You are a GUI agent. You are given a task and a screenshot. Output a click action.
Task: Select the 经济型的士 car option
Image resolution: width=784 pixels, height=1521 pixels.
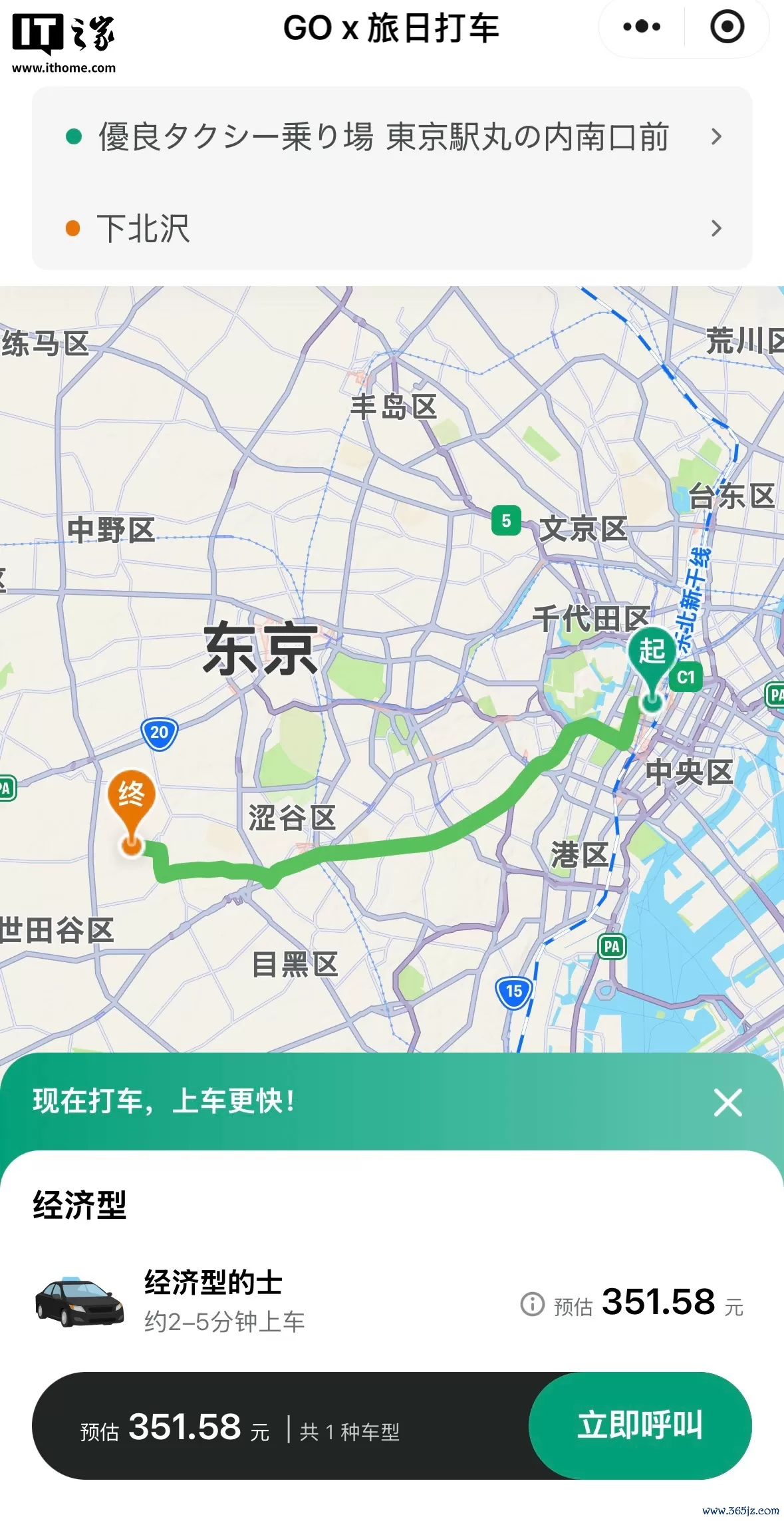coord(266,1300)
